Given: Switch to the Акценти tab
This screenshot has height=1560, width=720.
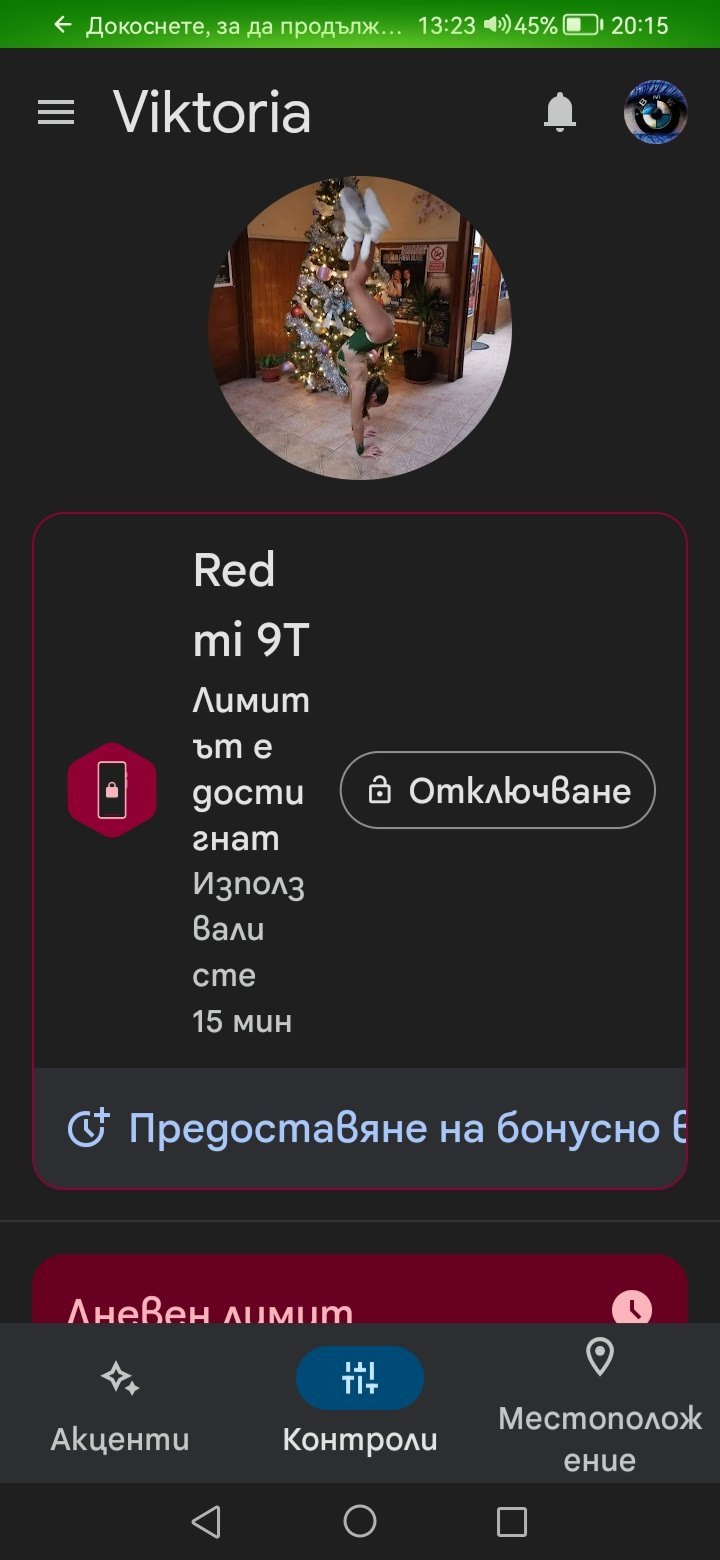Looking at the screenshot, I should pos(120,1405).
